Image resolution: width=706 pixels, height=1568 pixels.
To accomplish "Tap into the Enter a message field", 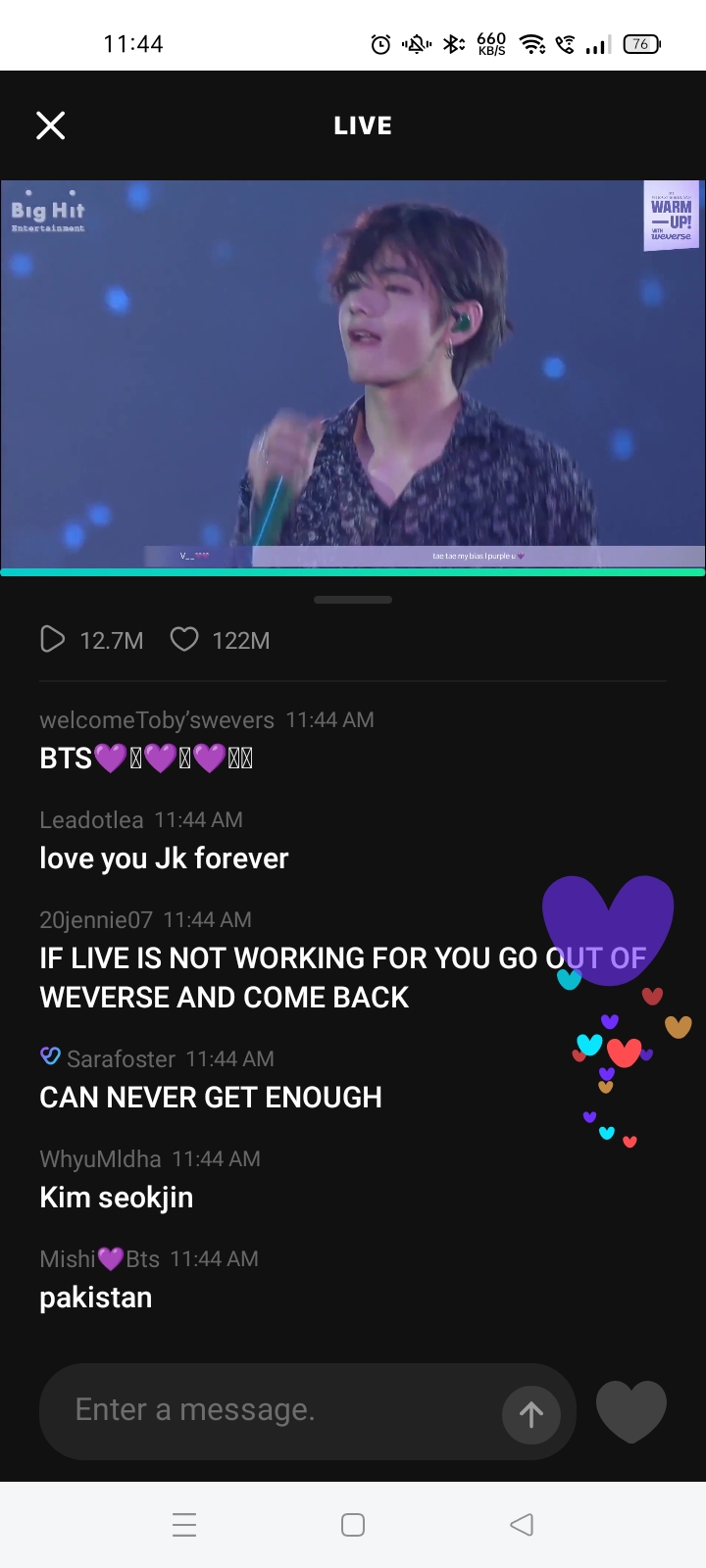I will click(x=275, y=1411).
